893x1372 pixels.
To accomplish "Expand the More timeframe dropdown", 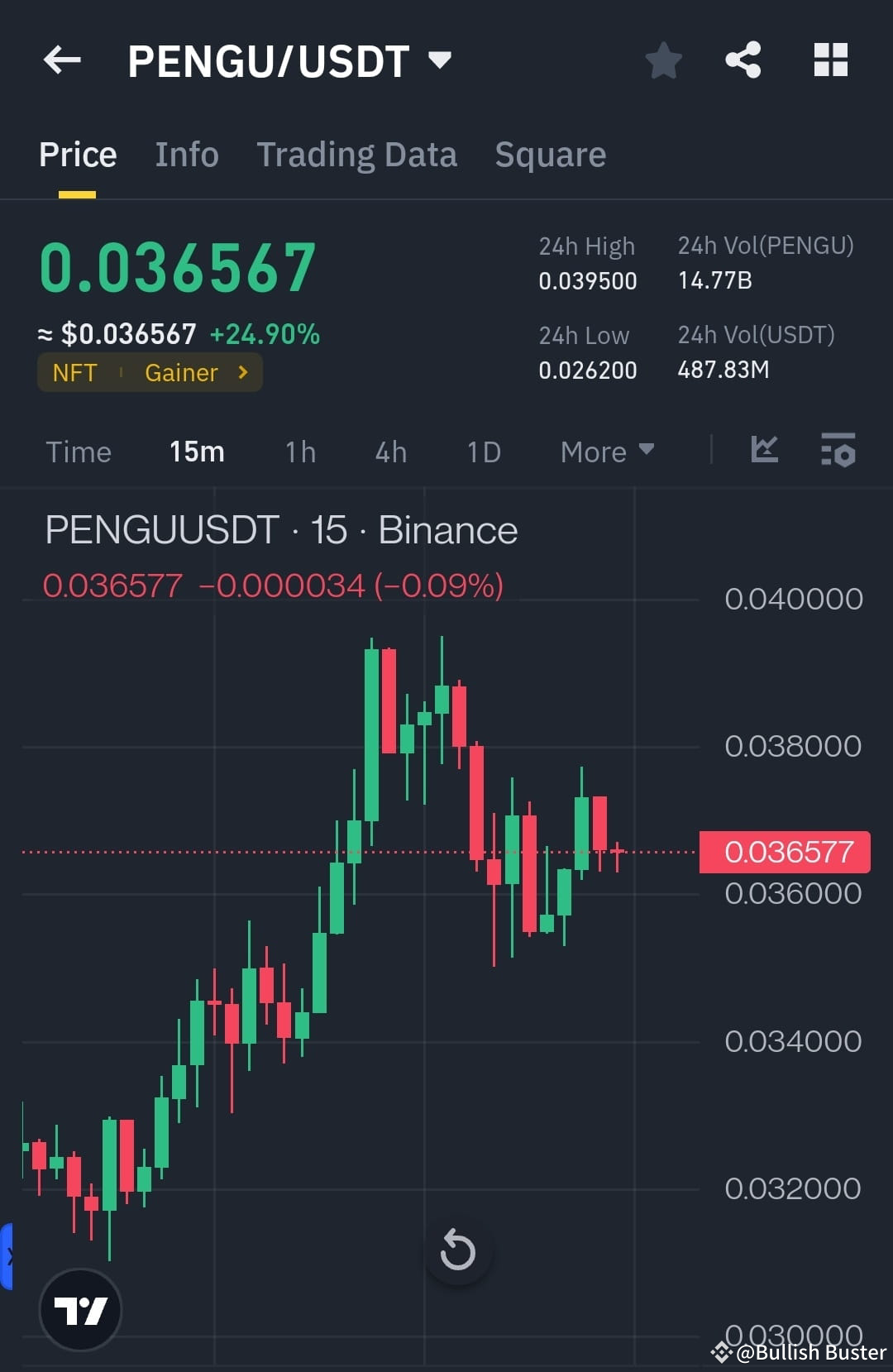I will pos(606,452).
